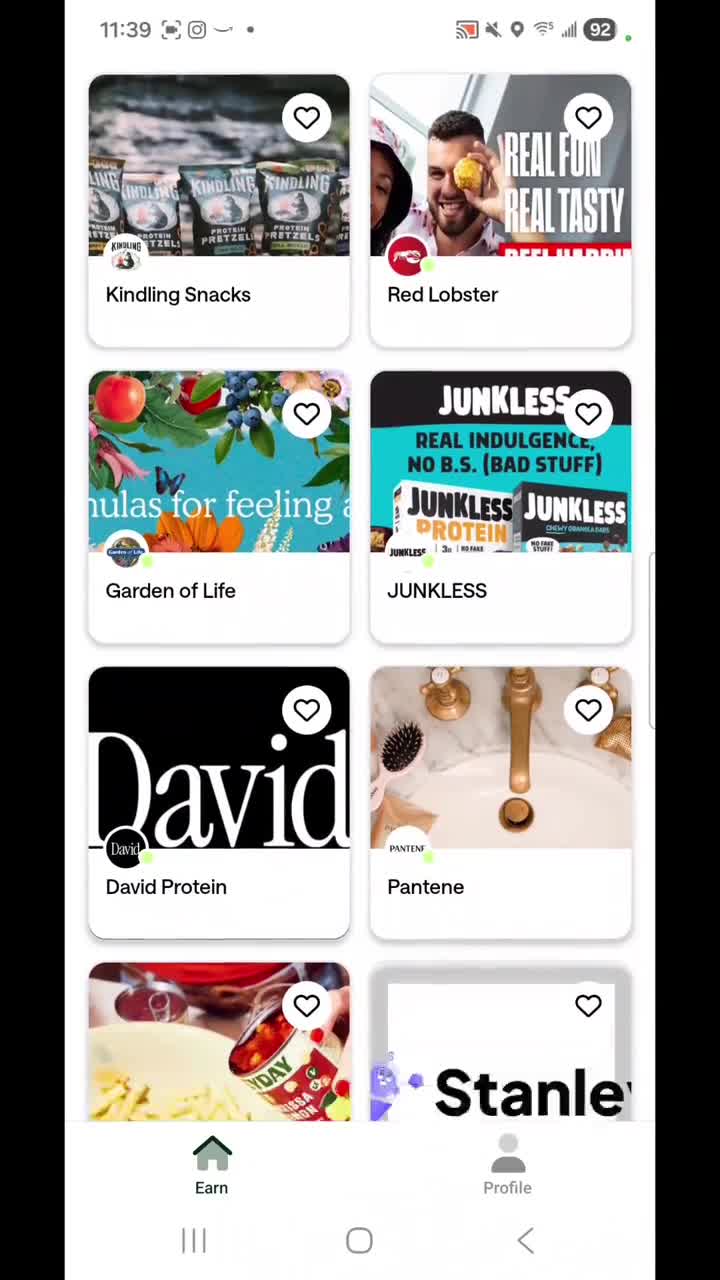Switch to the Profile tab
The image size is (720, 1280).
click(x=507, y=1165)
